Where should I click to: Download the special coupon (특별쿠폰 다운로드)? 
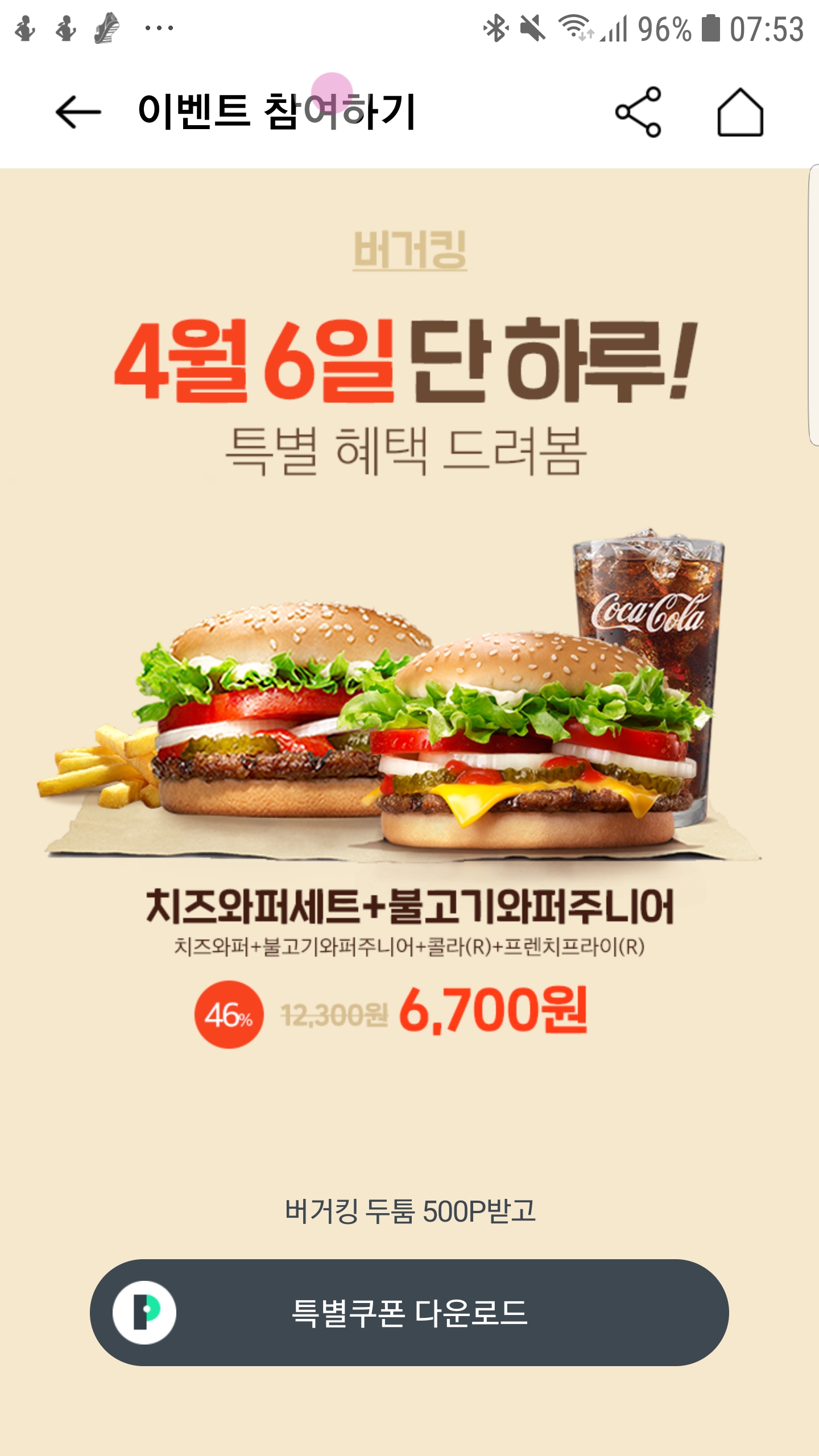[x=409, y=1313]
